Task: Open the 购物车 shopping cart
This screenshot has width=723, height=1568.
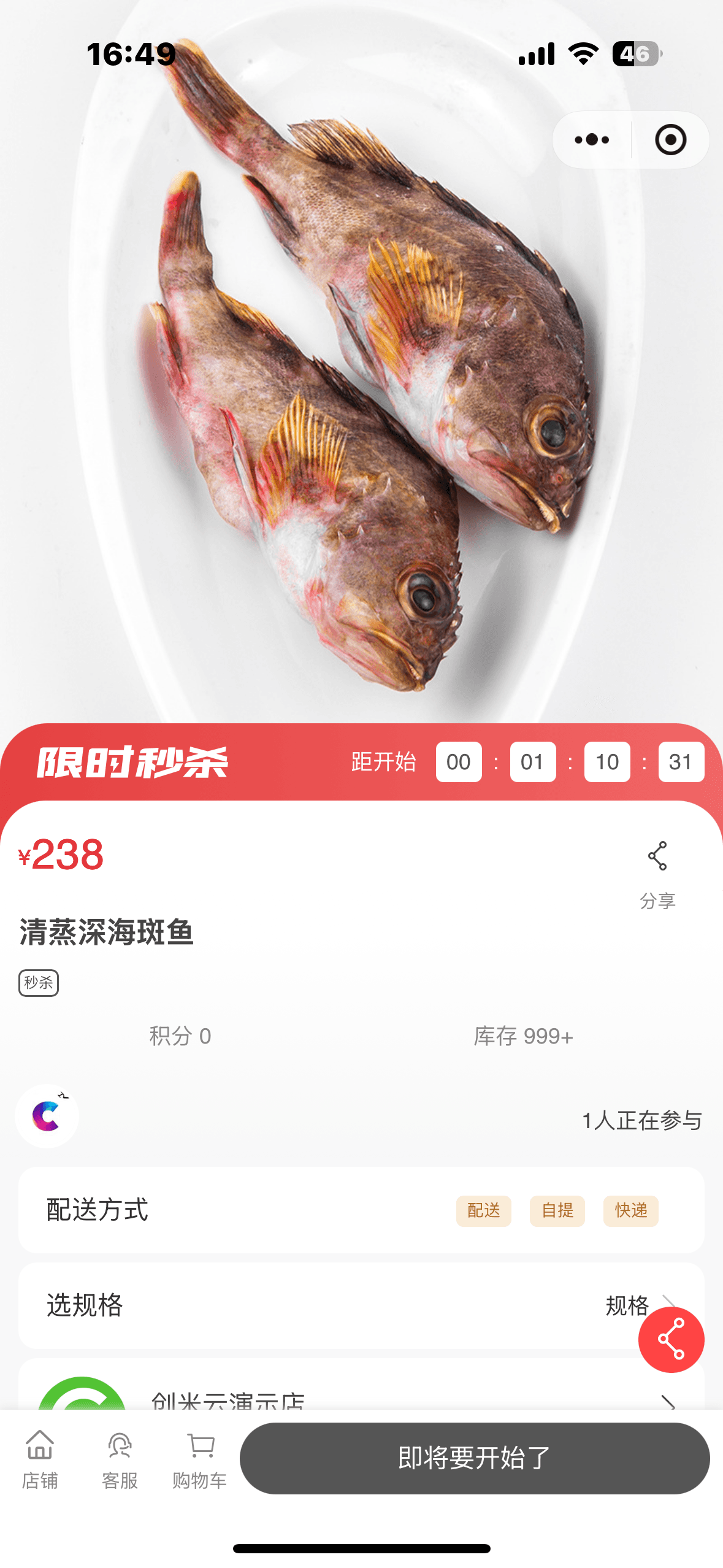Action: (x=200, y=1459)
